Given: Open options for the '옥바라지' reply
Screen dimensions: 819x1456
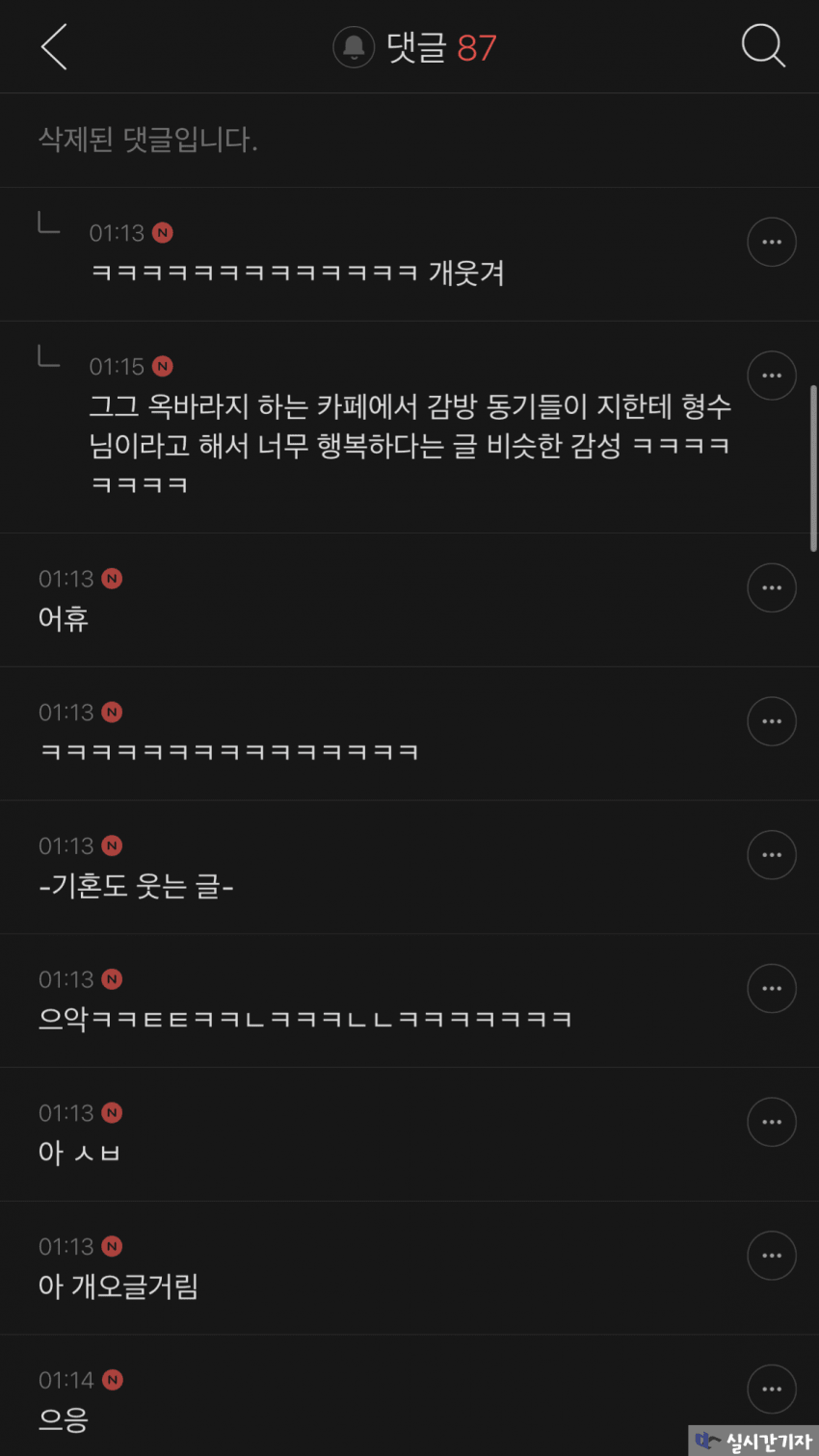Looking at the screenshot, I should point(772,376).
